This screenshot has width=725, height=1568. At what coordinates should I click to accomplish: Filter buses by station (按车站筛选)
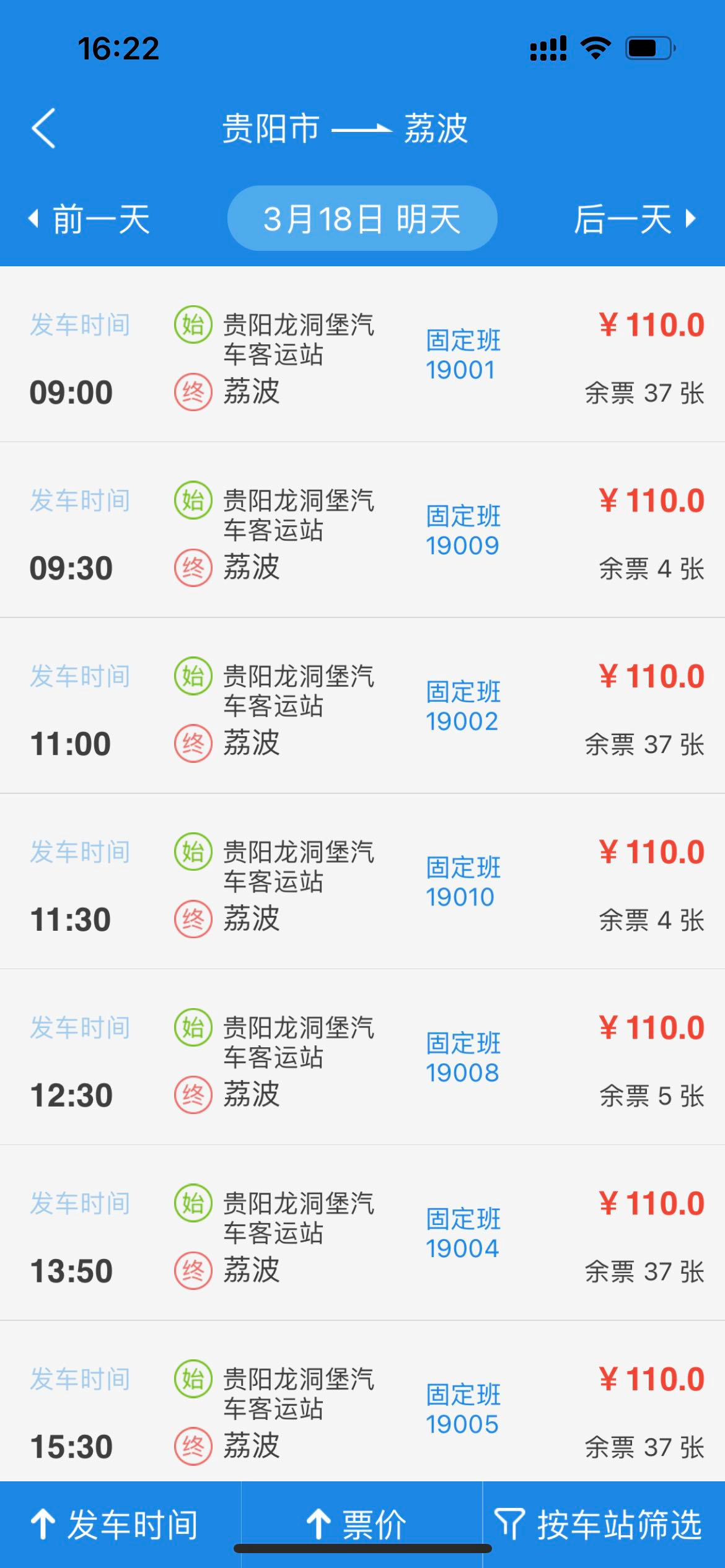(599, 1523)
